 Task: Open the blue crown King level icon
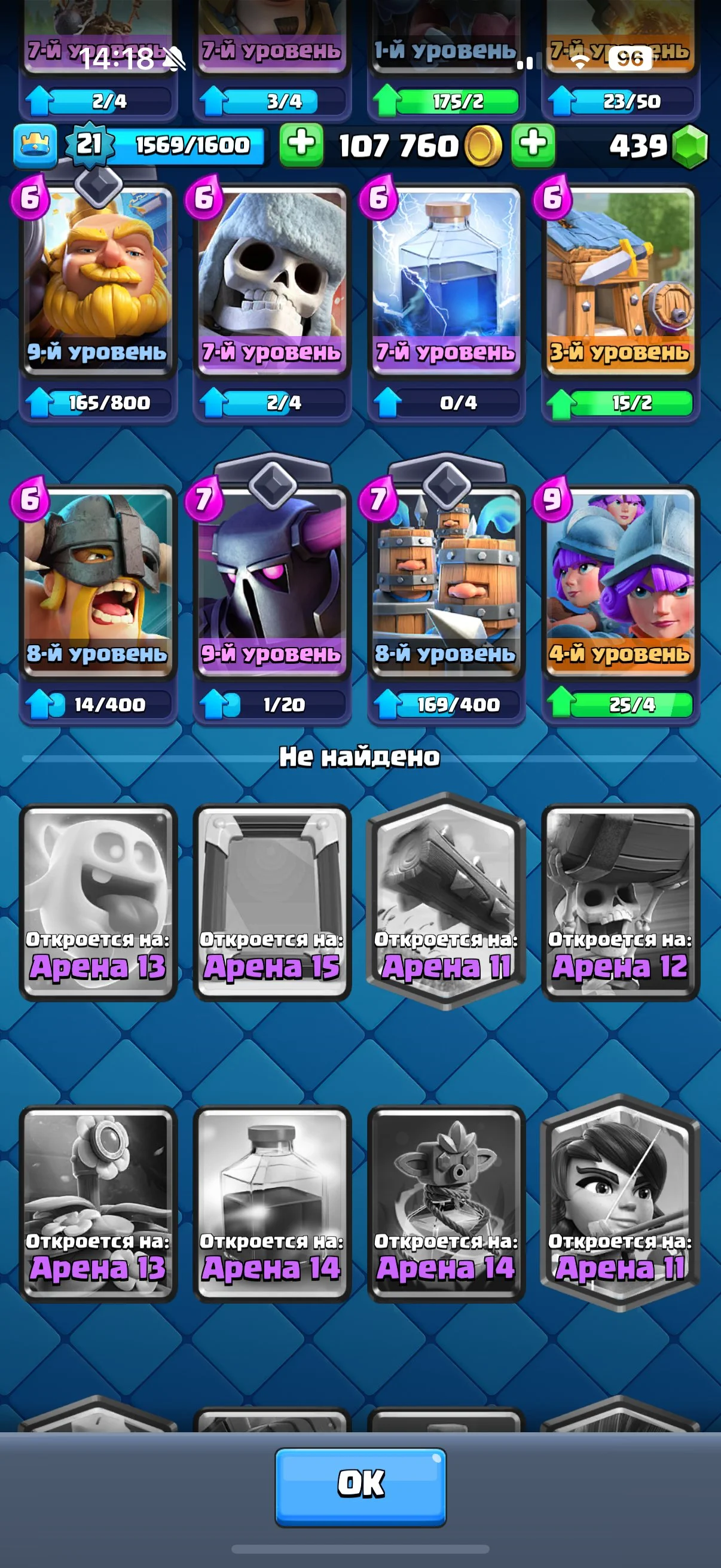coord(35,145)
